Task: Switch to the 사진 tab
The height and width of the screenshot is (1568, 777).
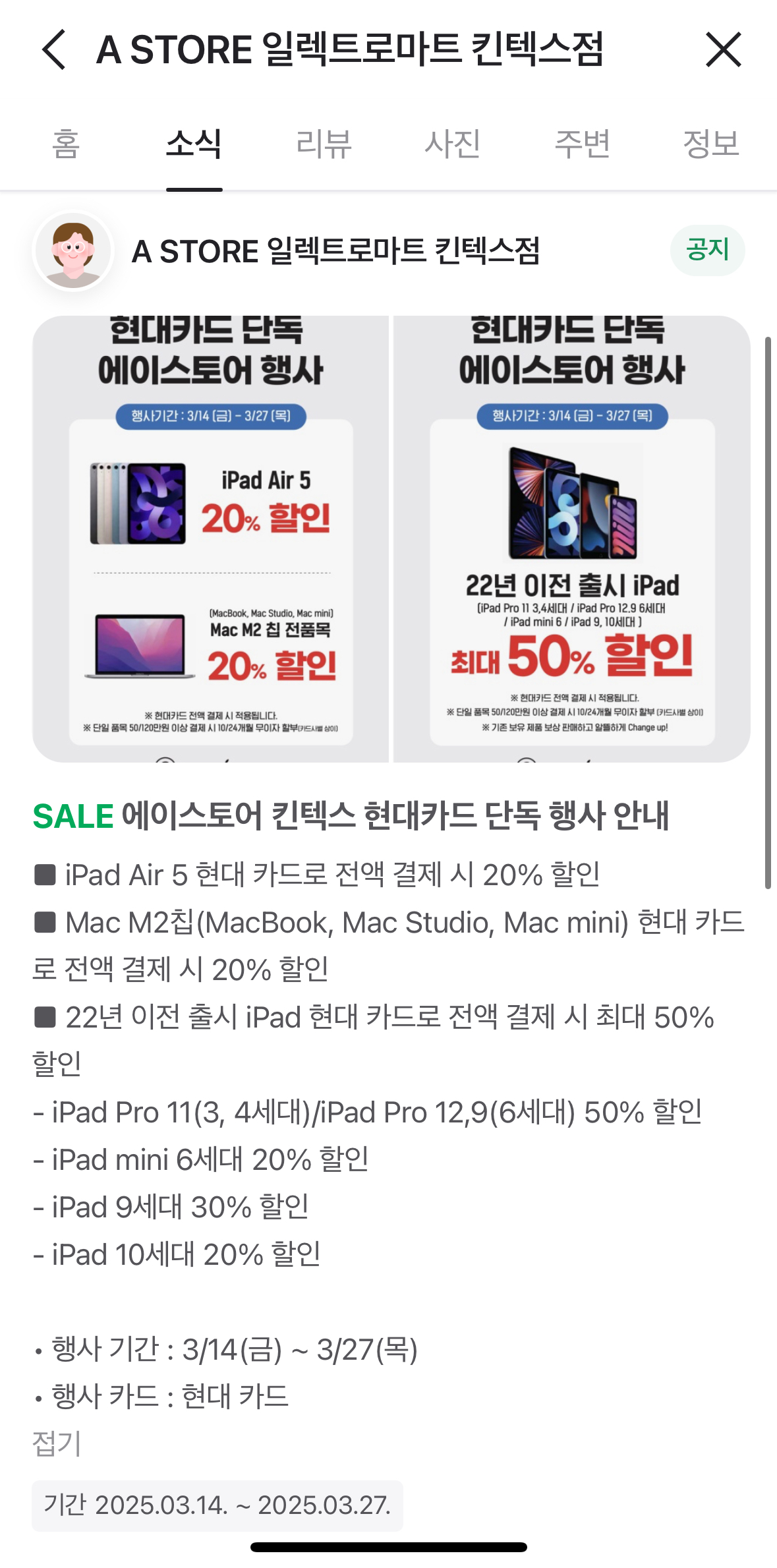Action: click(x=452, y=144)
